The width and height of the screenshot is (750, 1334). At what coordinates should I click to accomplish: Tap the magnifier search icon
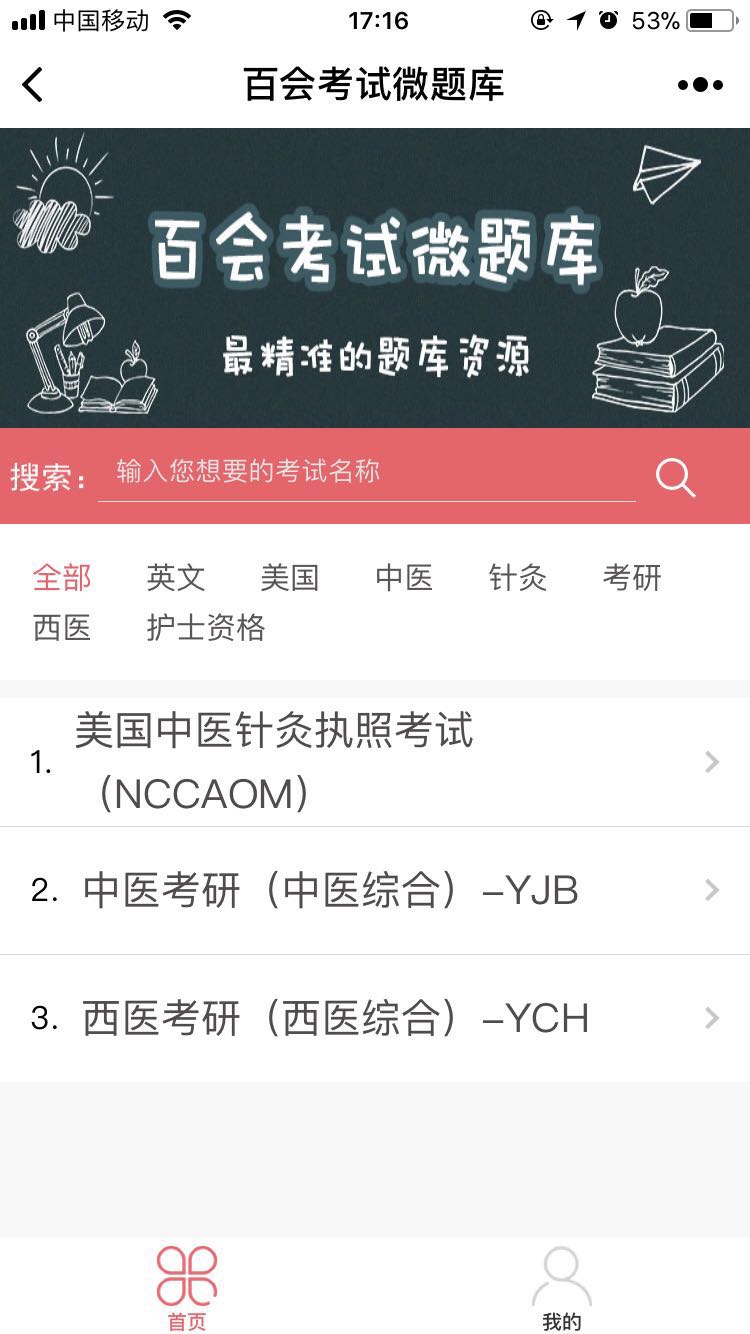(675, 477)
